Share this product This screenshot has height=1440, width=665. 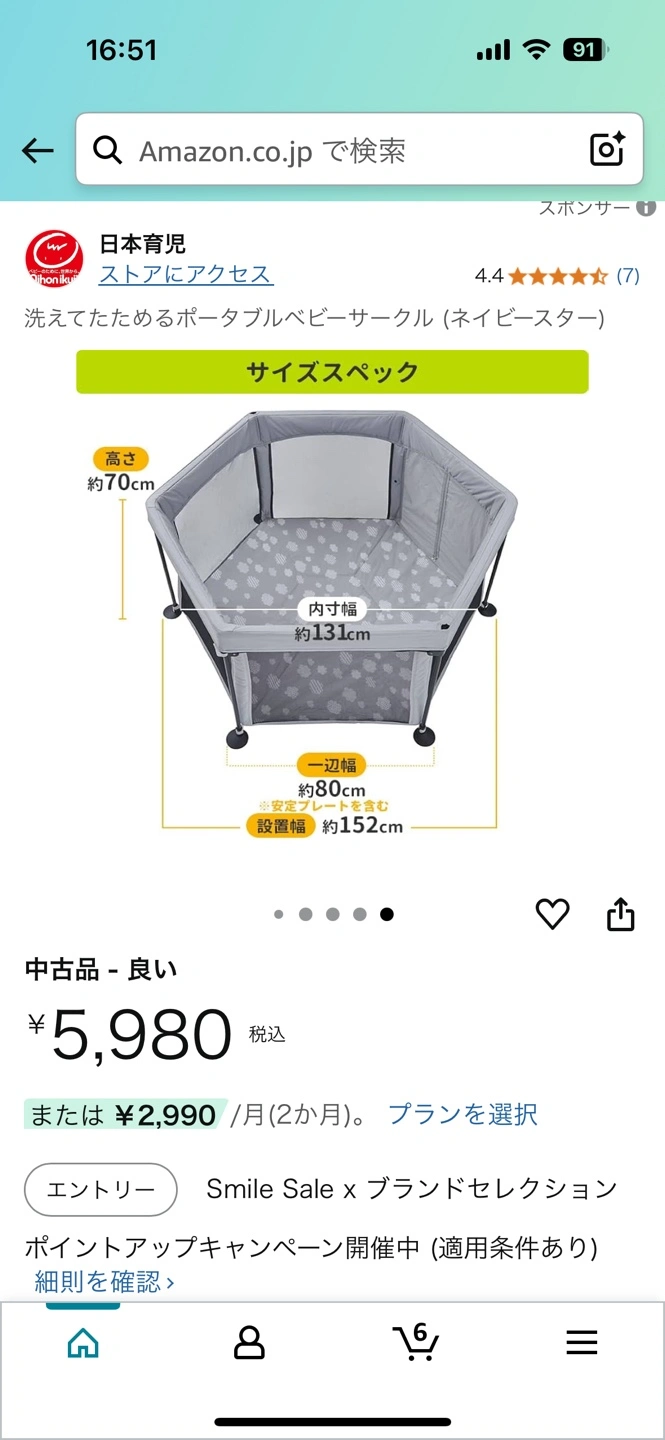pyautogui.click(x=621, y=914)
